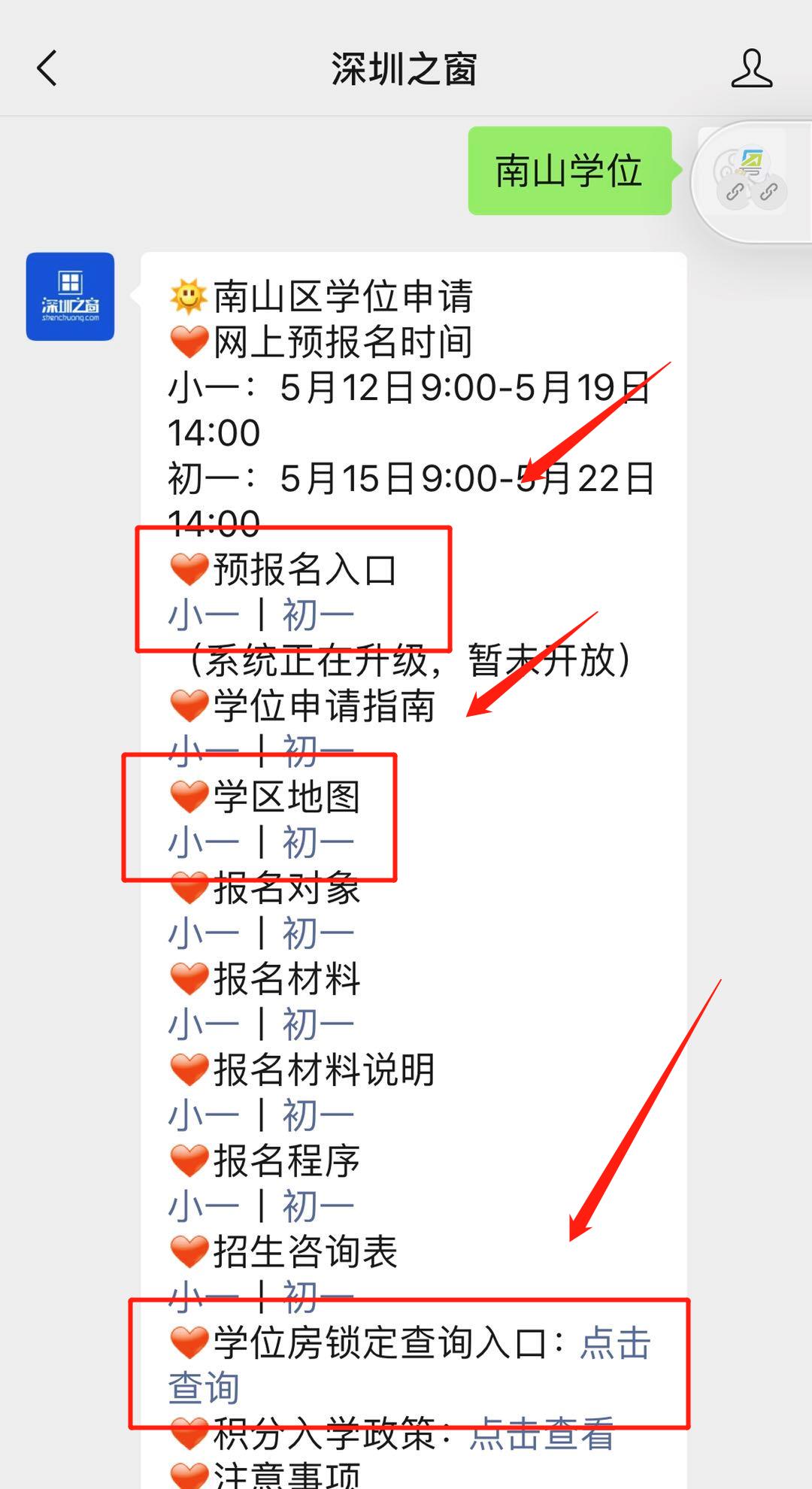
Task: Open 初一 link under 学区地图
Action: 317,843
